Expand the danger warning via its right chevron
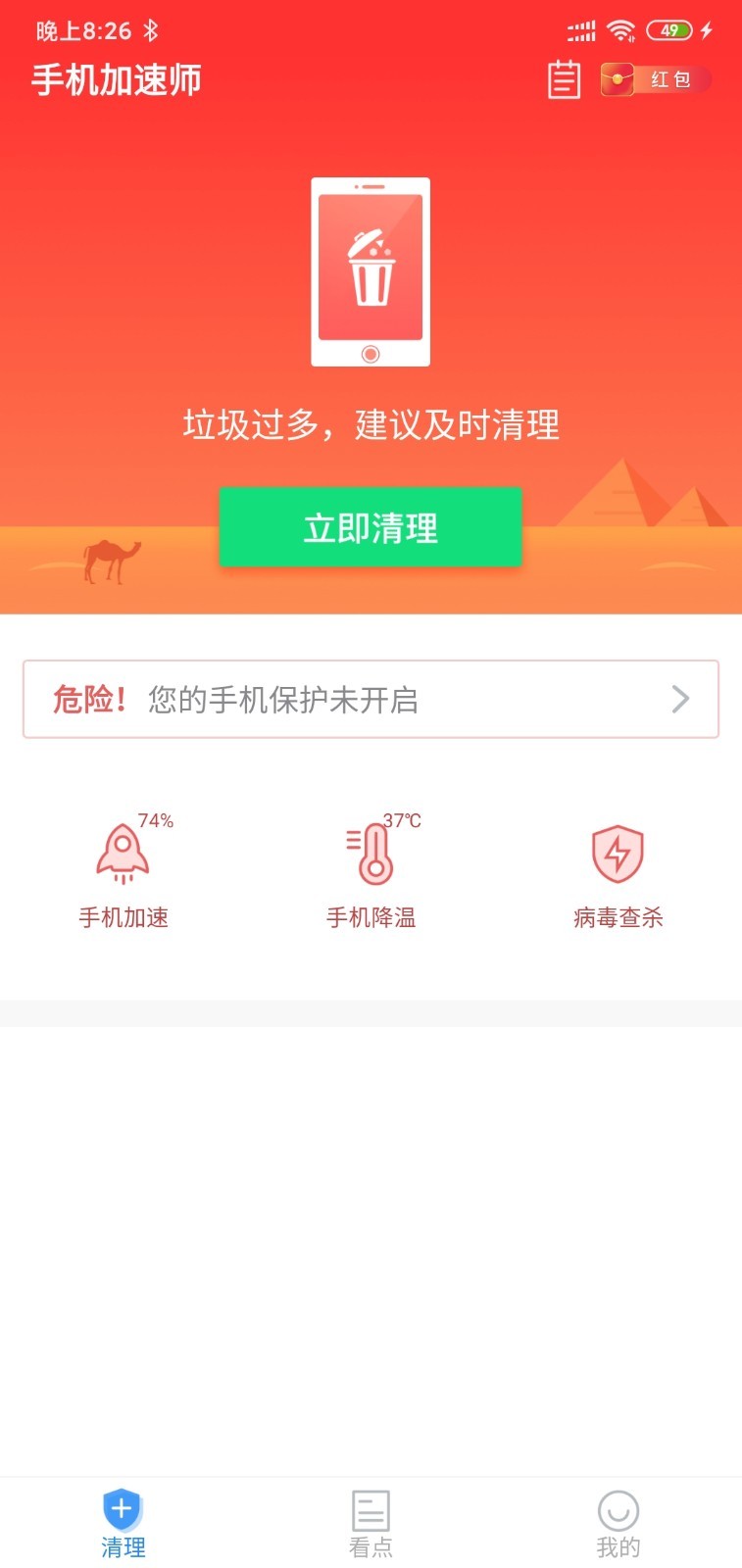Viewport: 742px width, 1568px height. [x=678, y=699]
